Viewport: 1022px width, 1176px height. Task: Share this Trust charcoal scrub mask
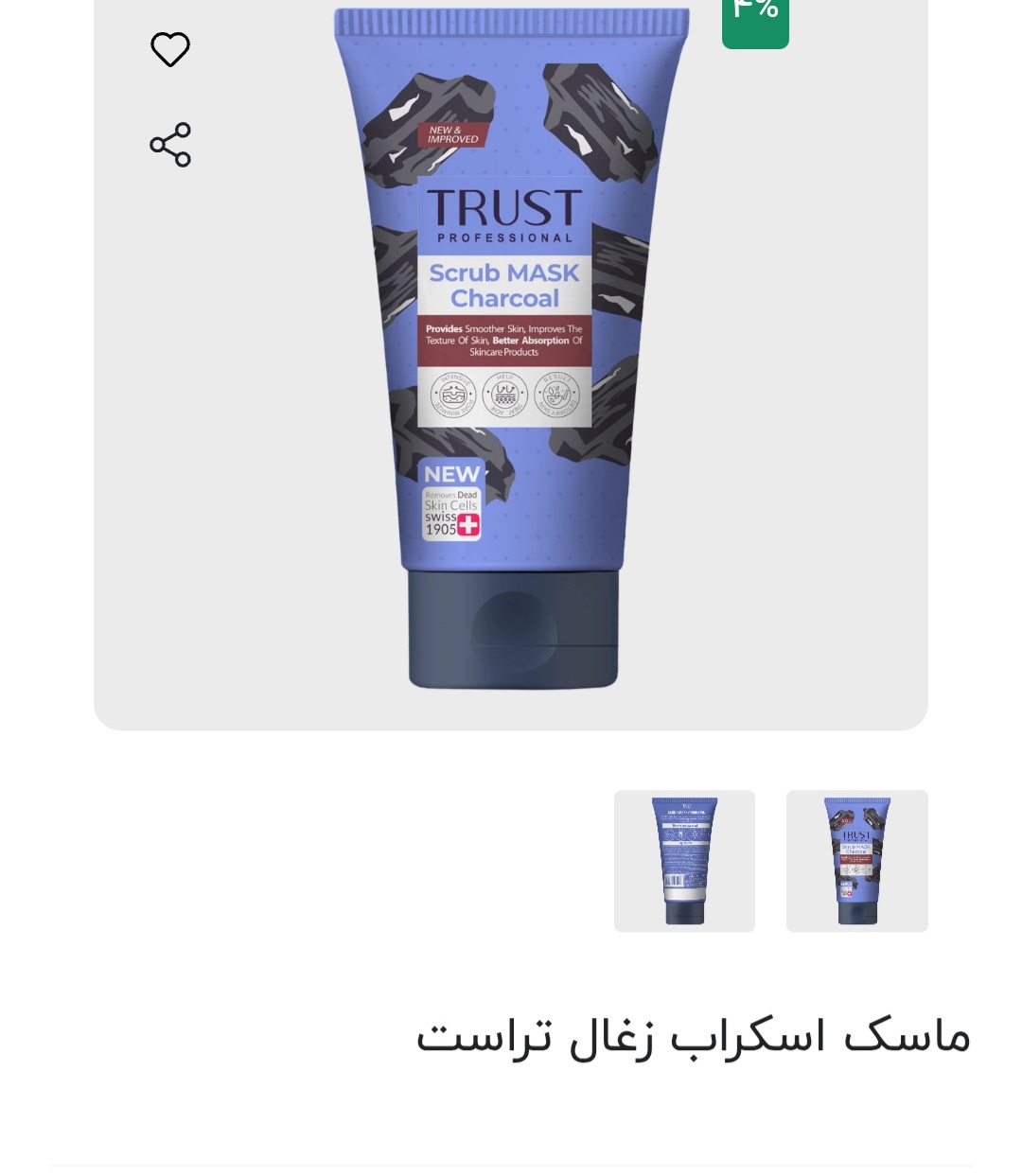[170, 145]
